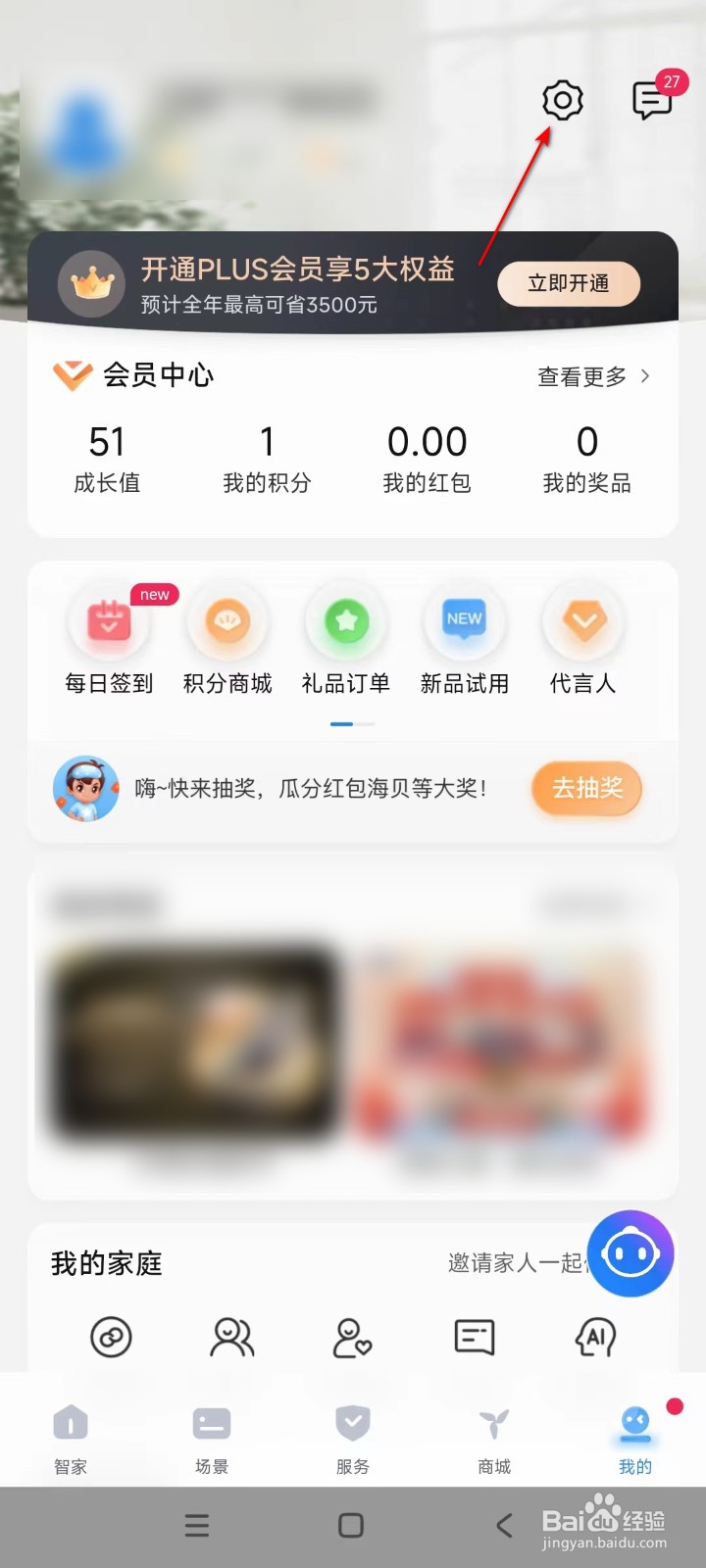The height and width of the screenshot is (1568, 706).
Task: Check my 成长值 growth value of 51
Action: 106,456
